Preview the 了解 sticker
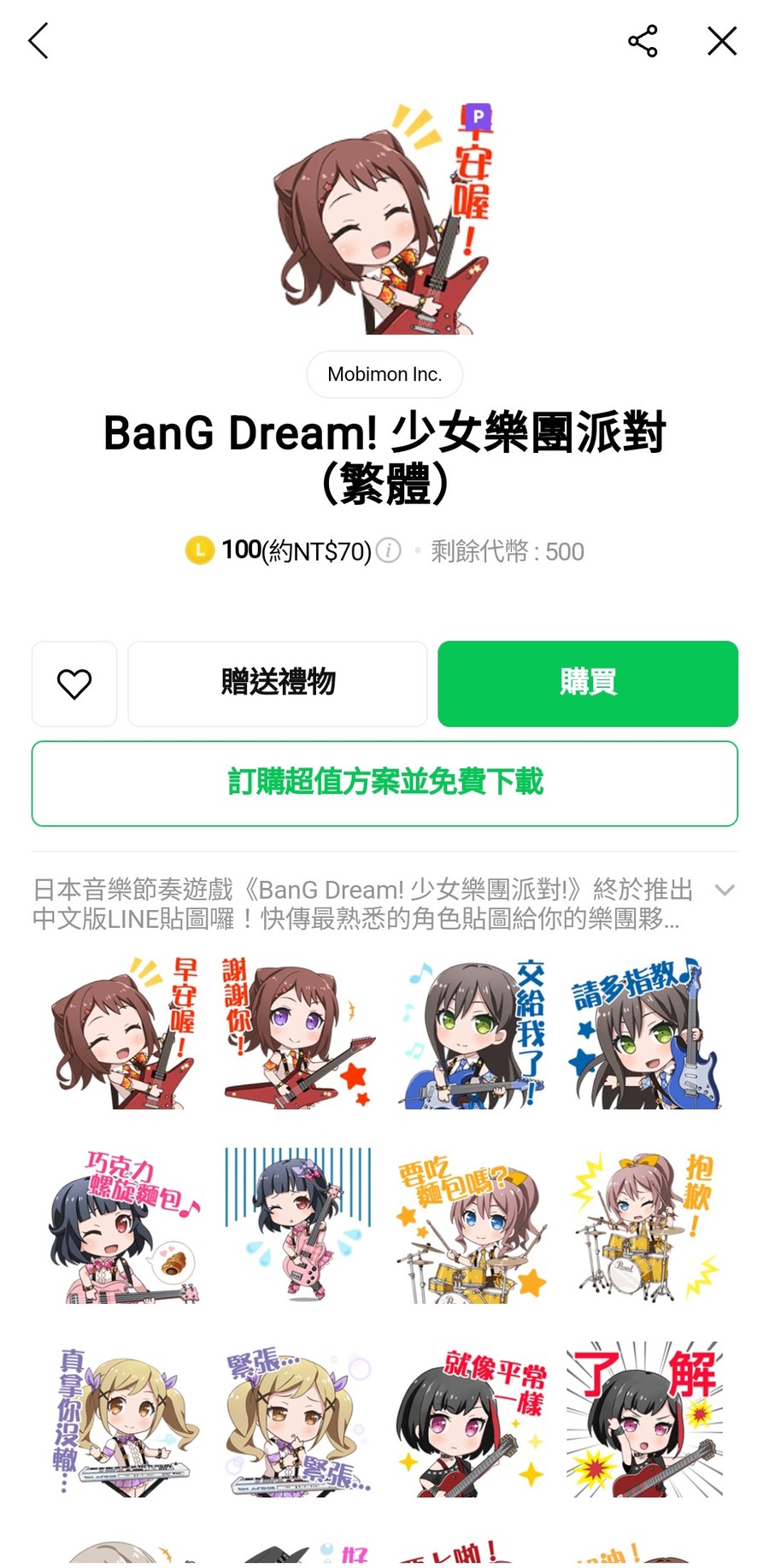The height and width of the screenshot is (1568, 769). click(644, 1420)
